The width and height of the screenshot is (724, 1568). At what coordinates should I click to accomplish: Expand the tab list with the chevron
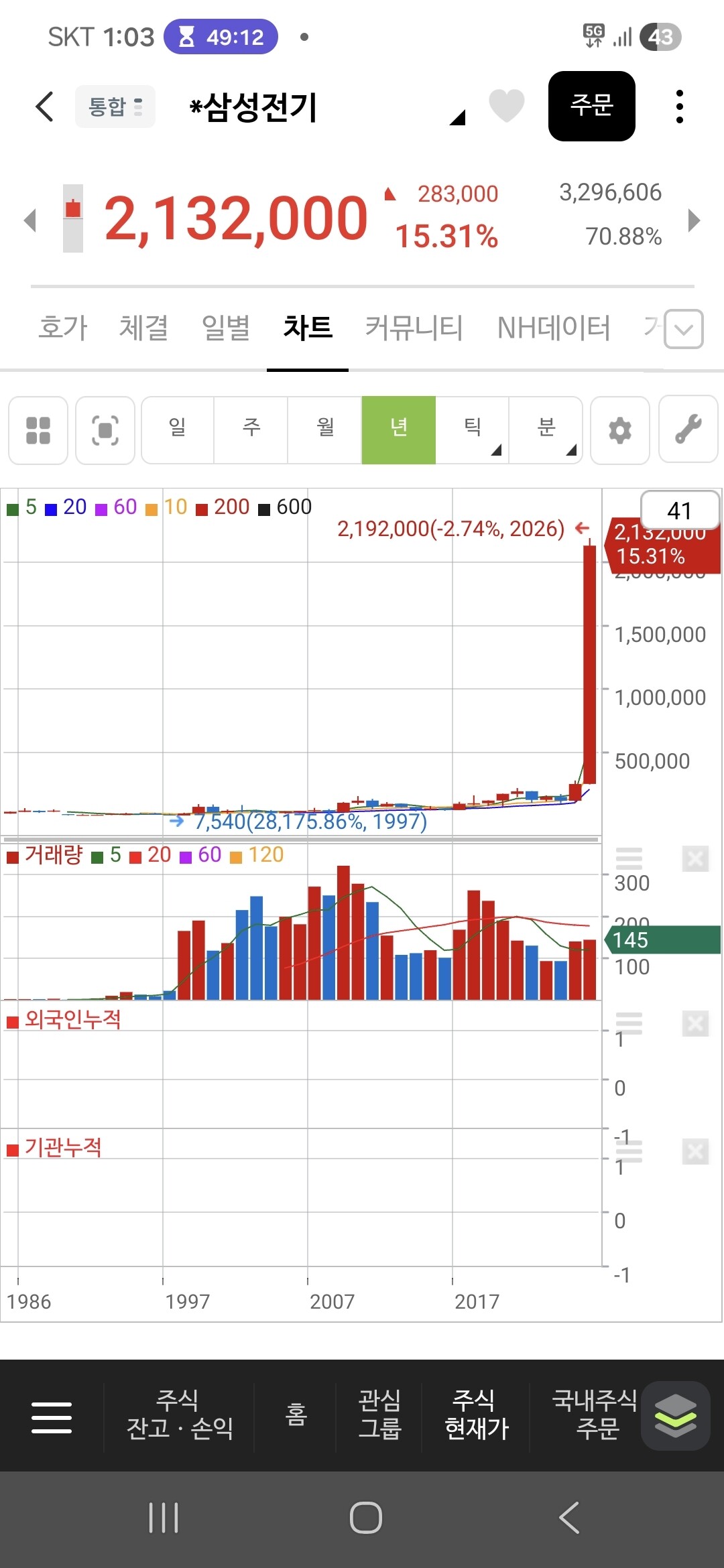(x=684, y=329)
